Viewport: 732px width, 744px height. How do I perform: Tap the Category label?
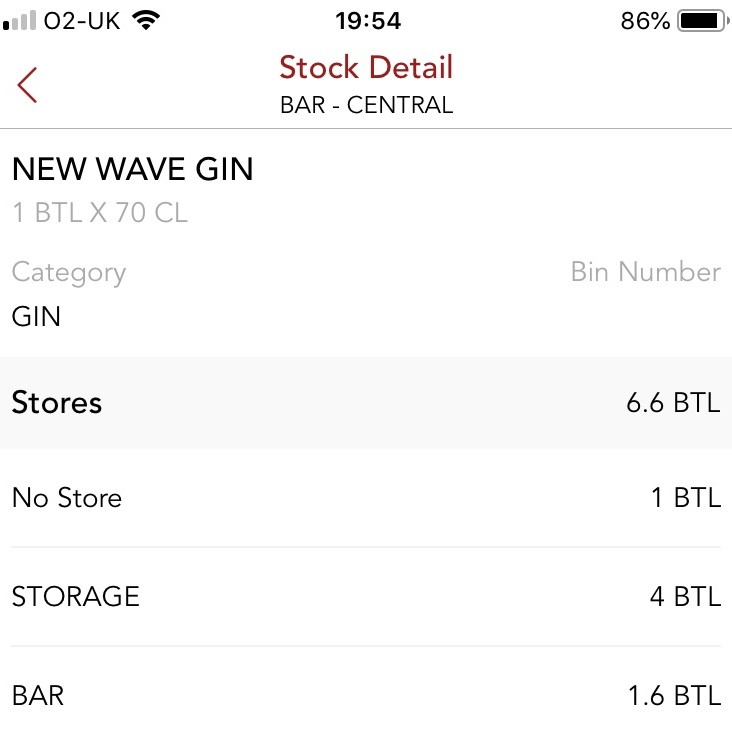pyautogui.click(x=68, y=272)
